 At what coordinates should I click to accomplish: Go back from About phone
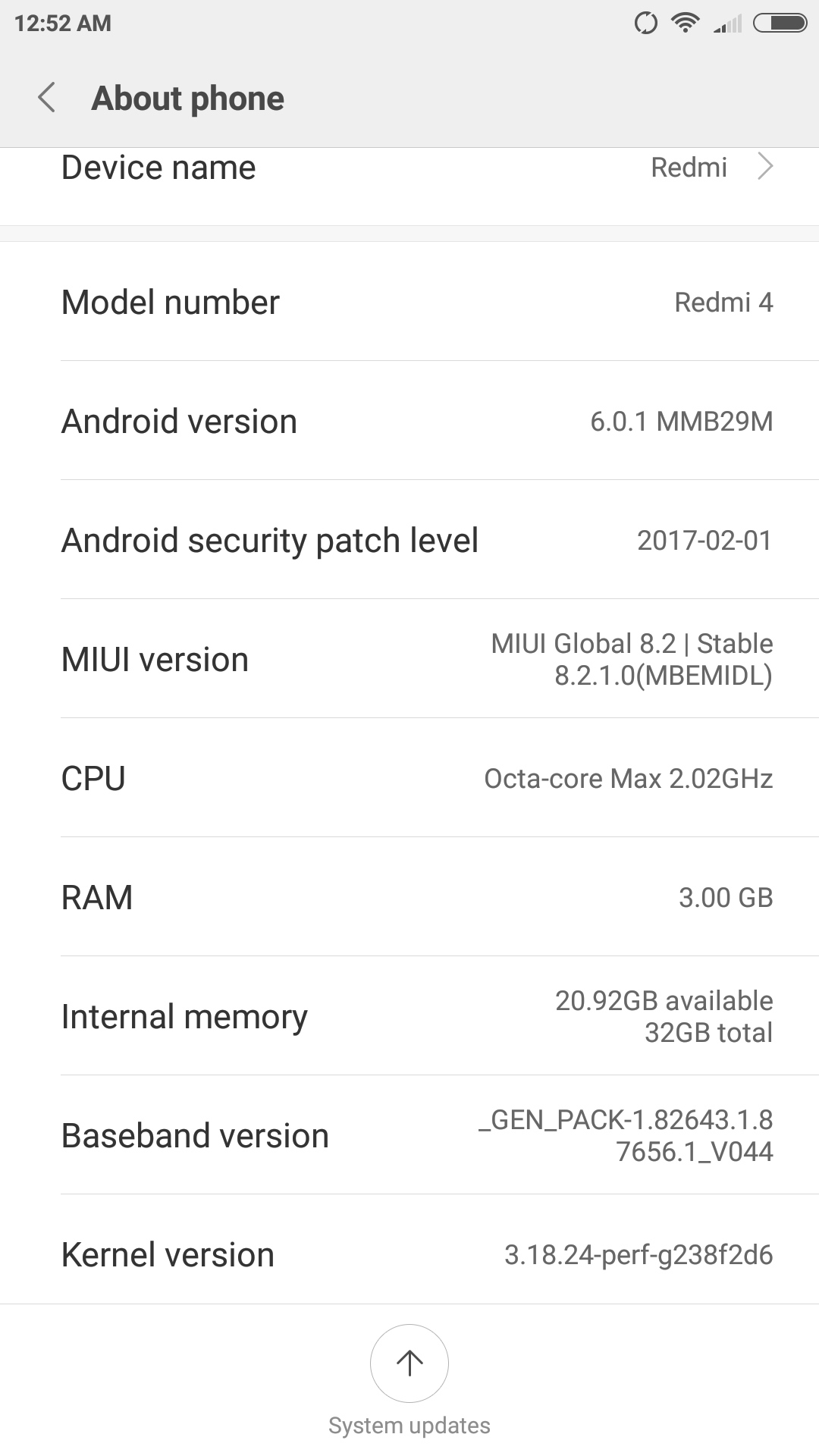(x=47, y=98)
